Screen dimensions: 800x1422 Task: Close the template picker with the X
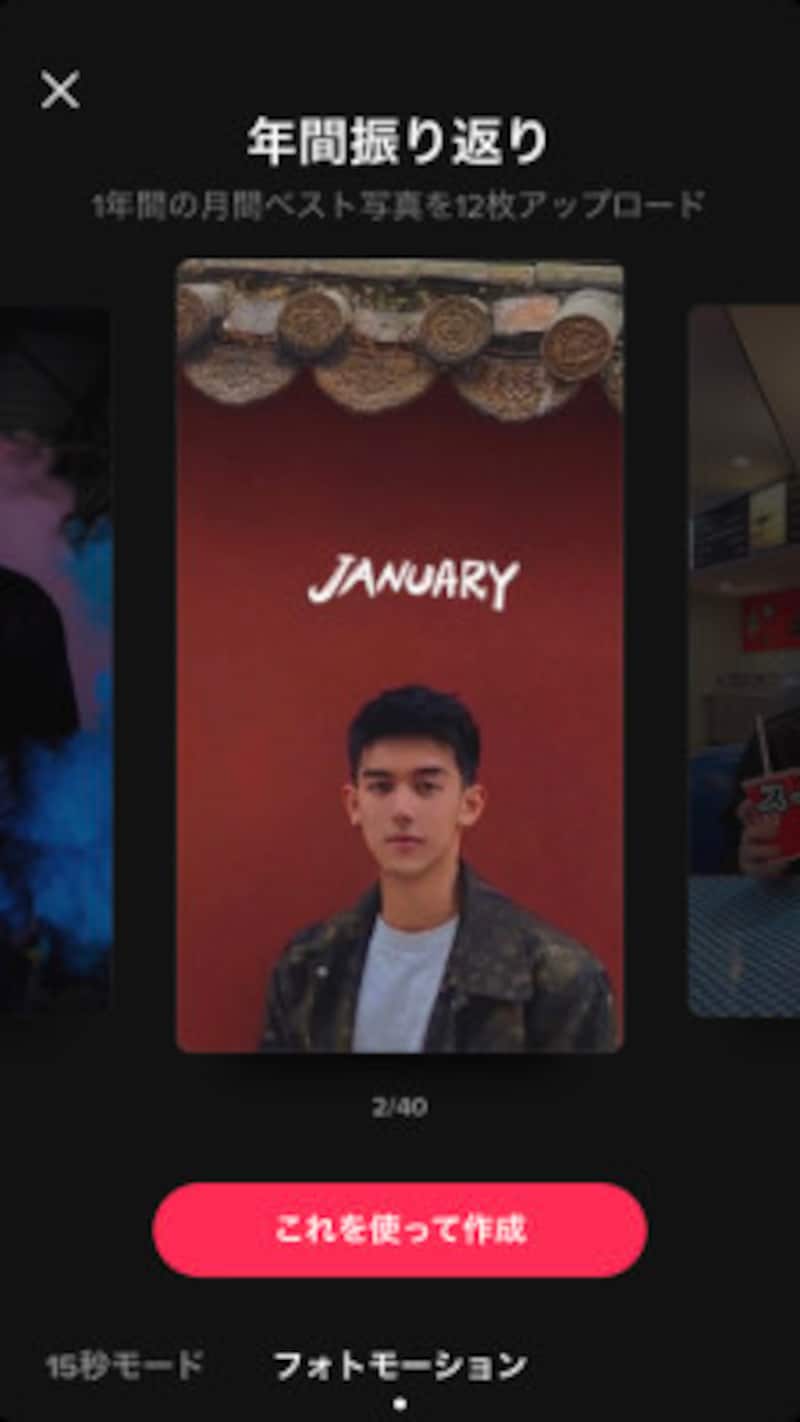(x=60, y=91)
